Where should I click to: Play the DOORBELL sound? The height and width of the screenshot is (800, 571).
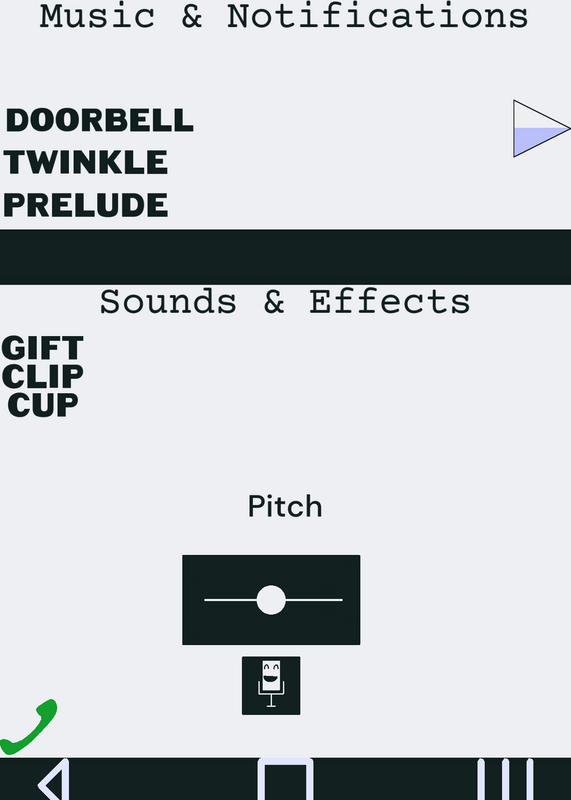pyautogui.click(x=100, y=120)
